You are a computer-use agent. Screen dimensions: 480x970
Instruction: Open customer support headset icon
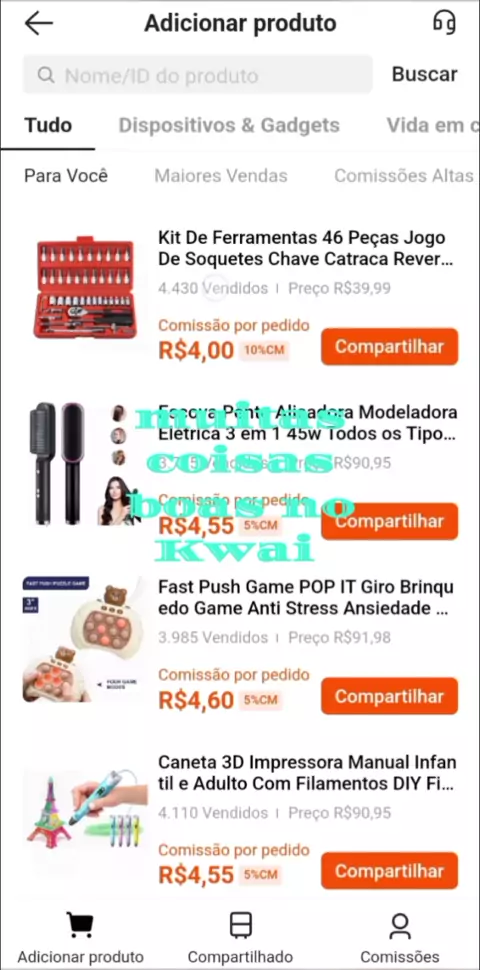click(444, 23)
